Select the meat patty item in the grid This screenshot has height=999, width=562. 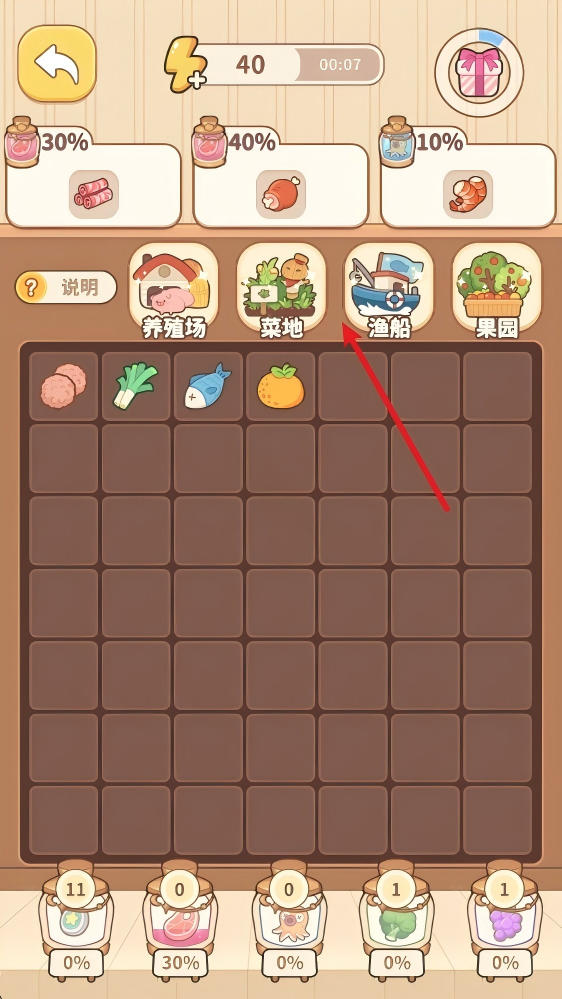(x=63, y=386)
